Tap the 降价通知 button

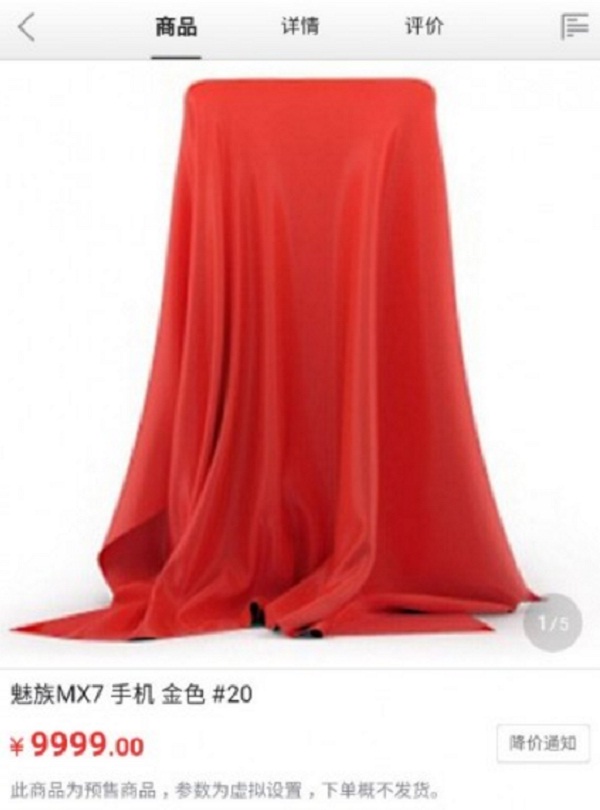tap(543, 743)
